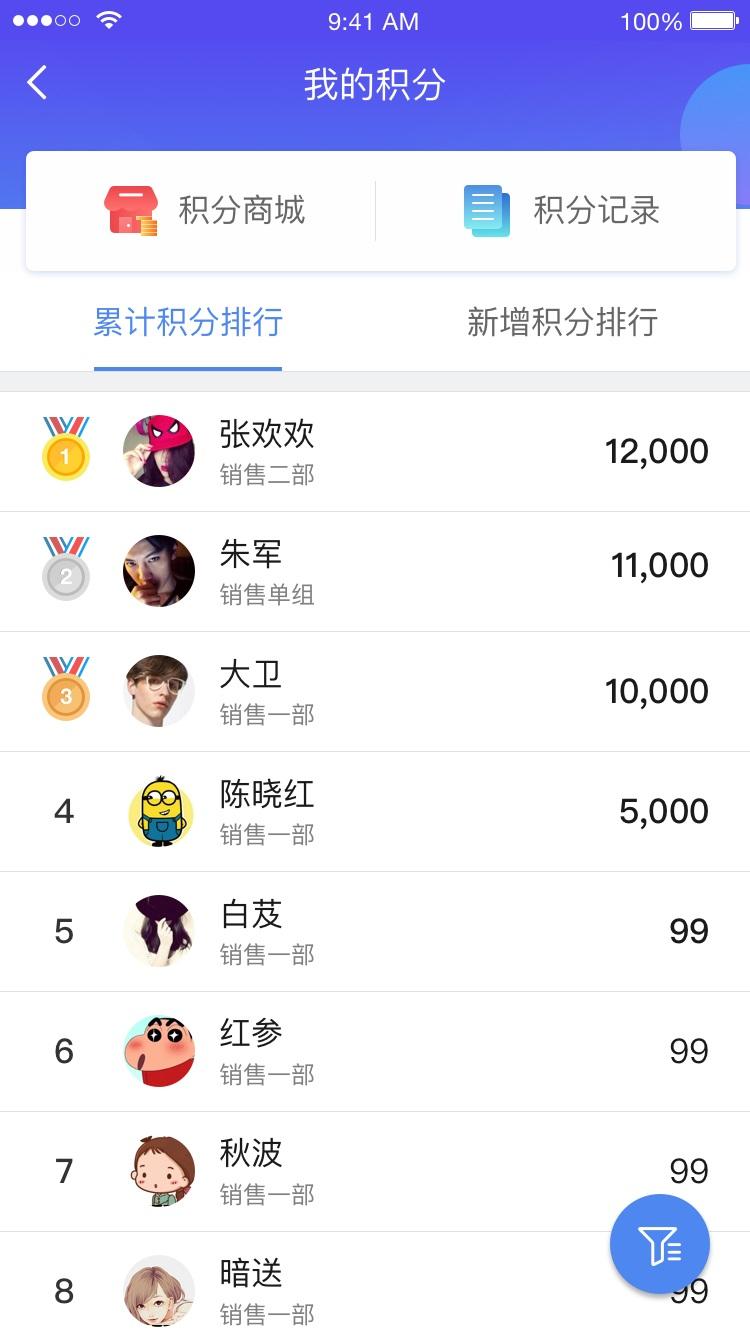Open the floating filter button
The image size is (750, 1334).
coord(660,1245)
